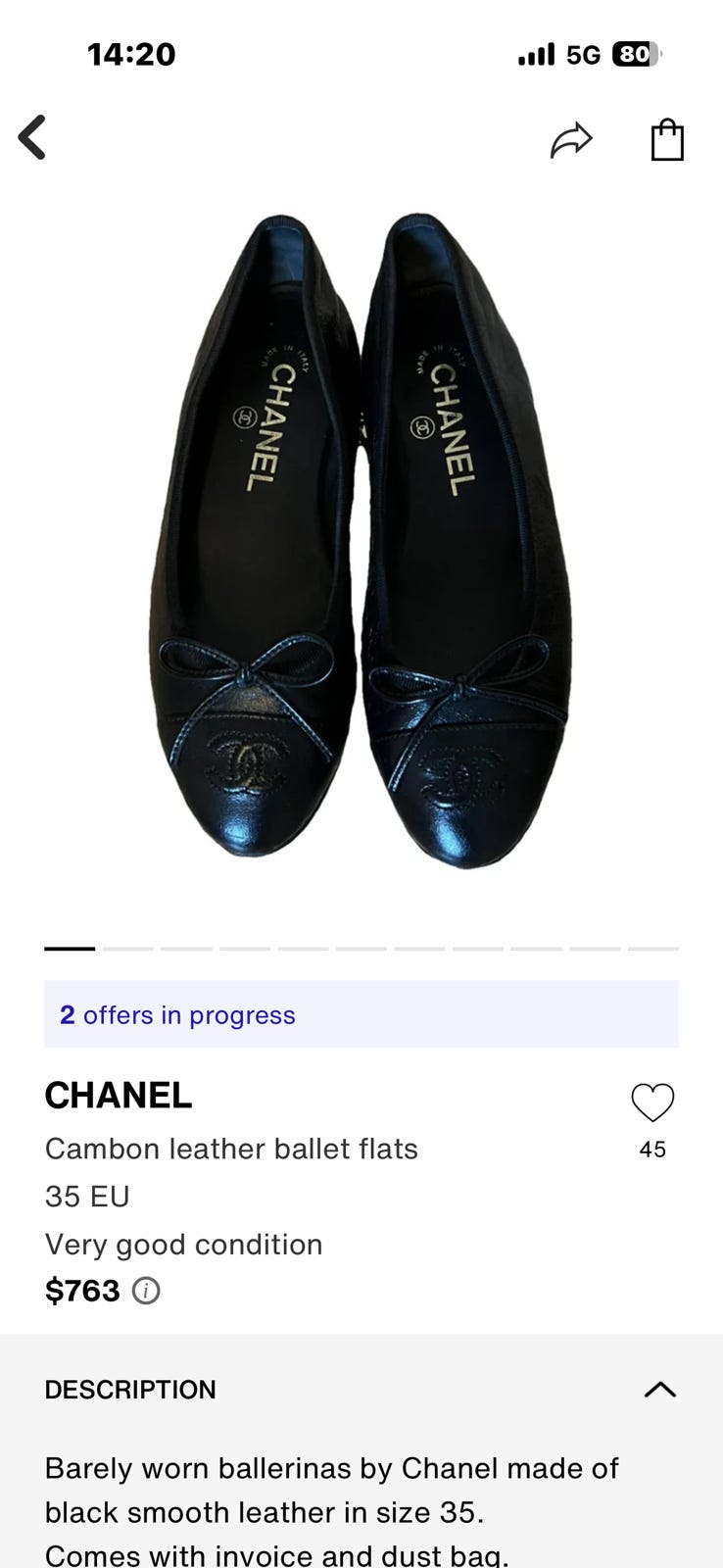Share this Chanel ballet flats listing
This screenshot has width=723, height=1568.
(x=571, y=140)
